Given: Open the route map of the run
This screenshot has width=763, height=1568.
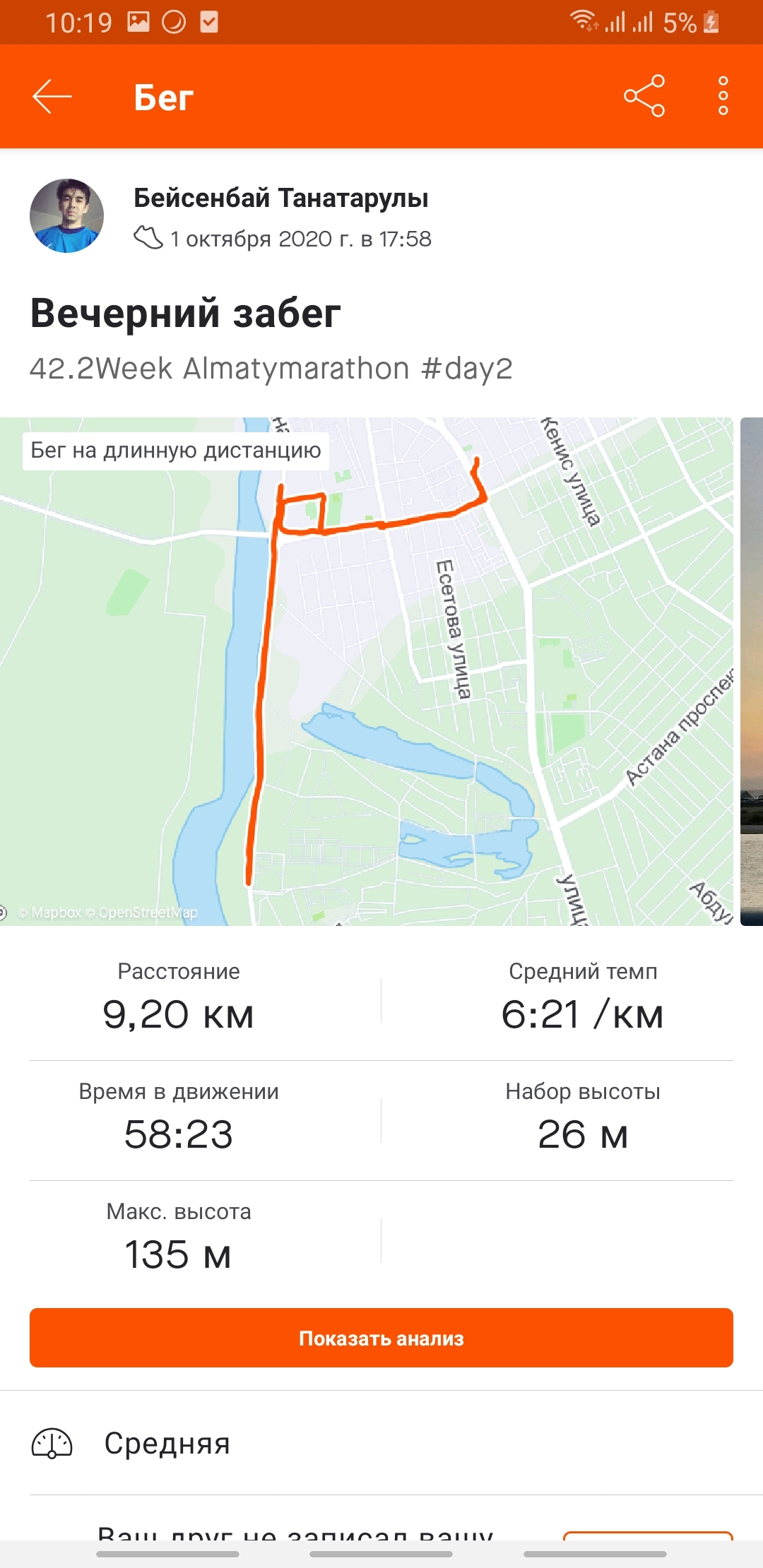Looking at the screenshot, I should tap(367, 671).
